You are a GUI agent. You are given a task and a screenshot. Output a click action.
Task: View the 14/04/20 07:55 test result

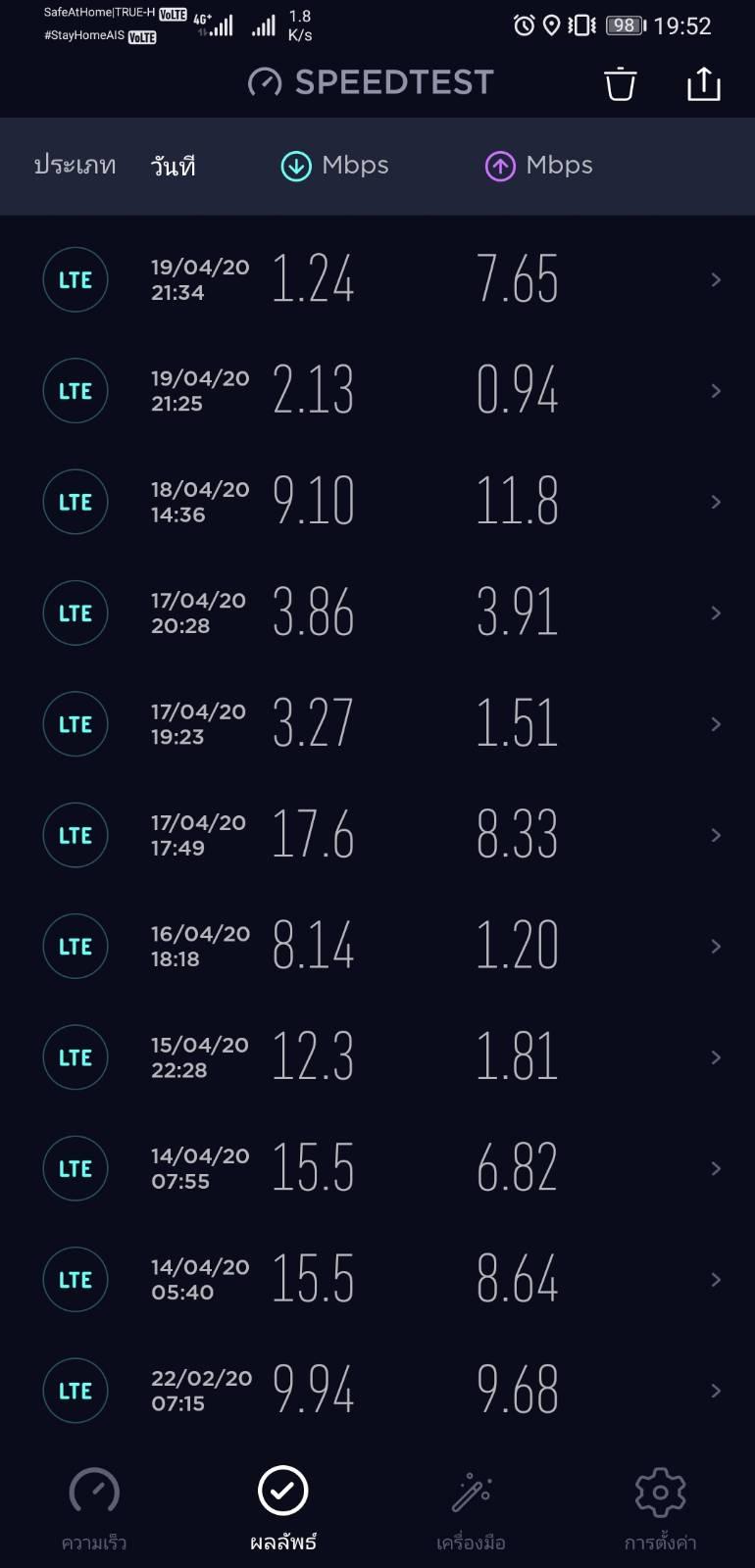(377, 1168)
